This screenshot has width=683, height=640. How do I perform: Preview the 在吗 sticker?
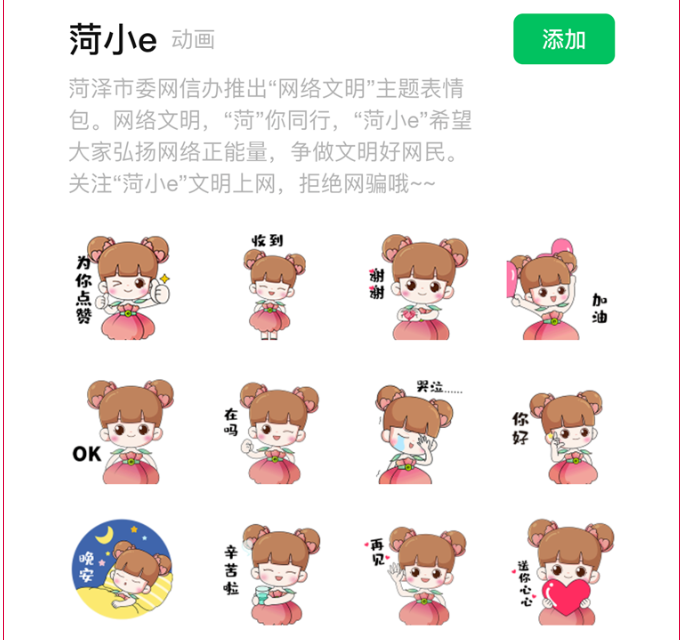point(270,432)
